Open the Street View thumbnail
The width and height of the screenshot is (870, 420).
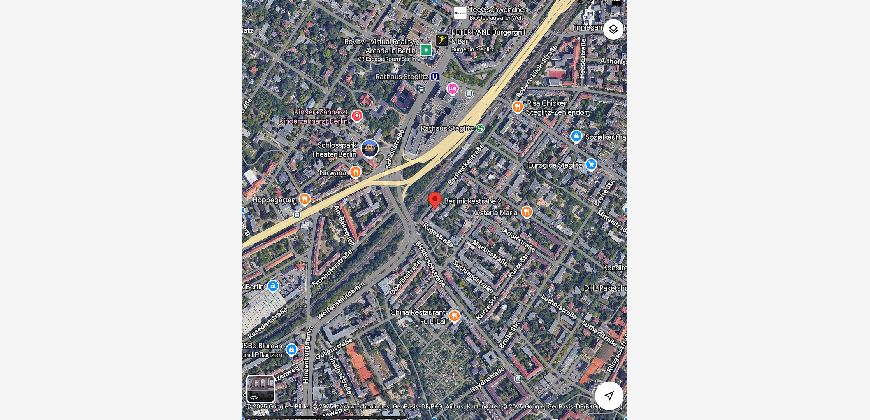click(x=260, y=388)
